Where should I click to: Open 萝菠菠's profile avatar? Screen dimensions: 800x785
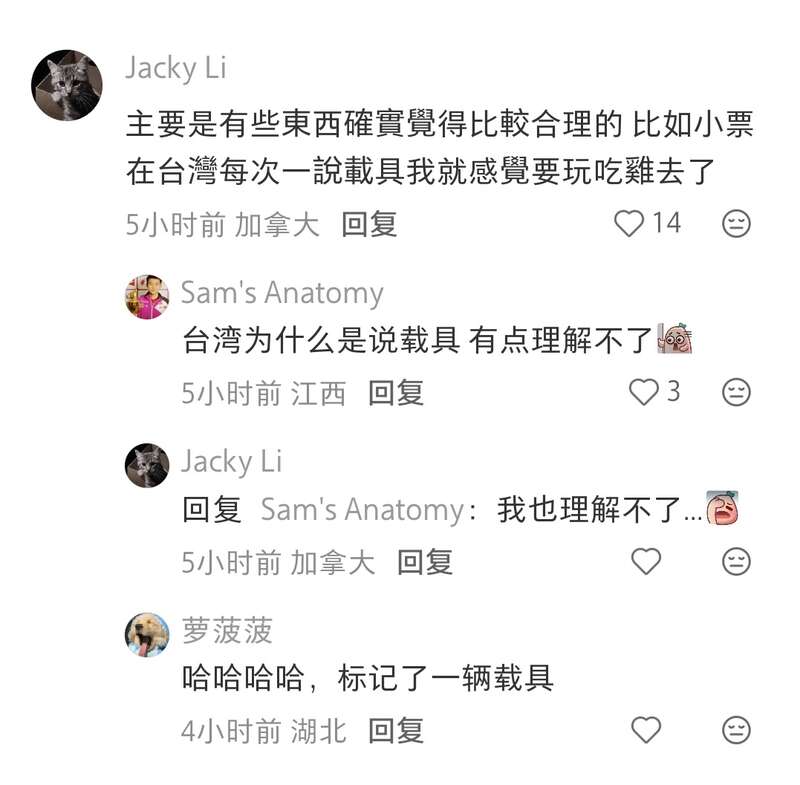(x=147, y=634)
